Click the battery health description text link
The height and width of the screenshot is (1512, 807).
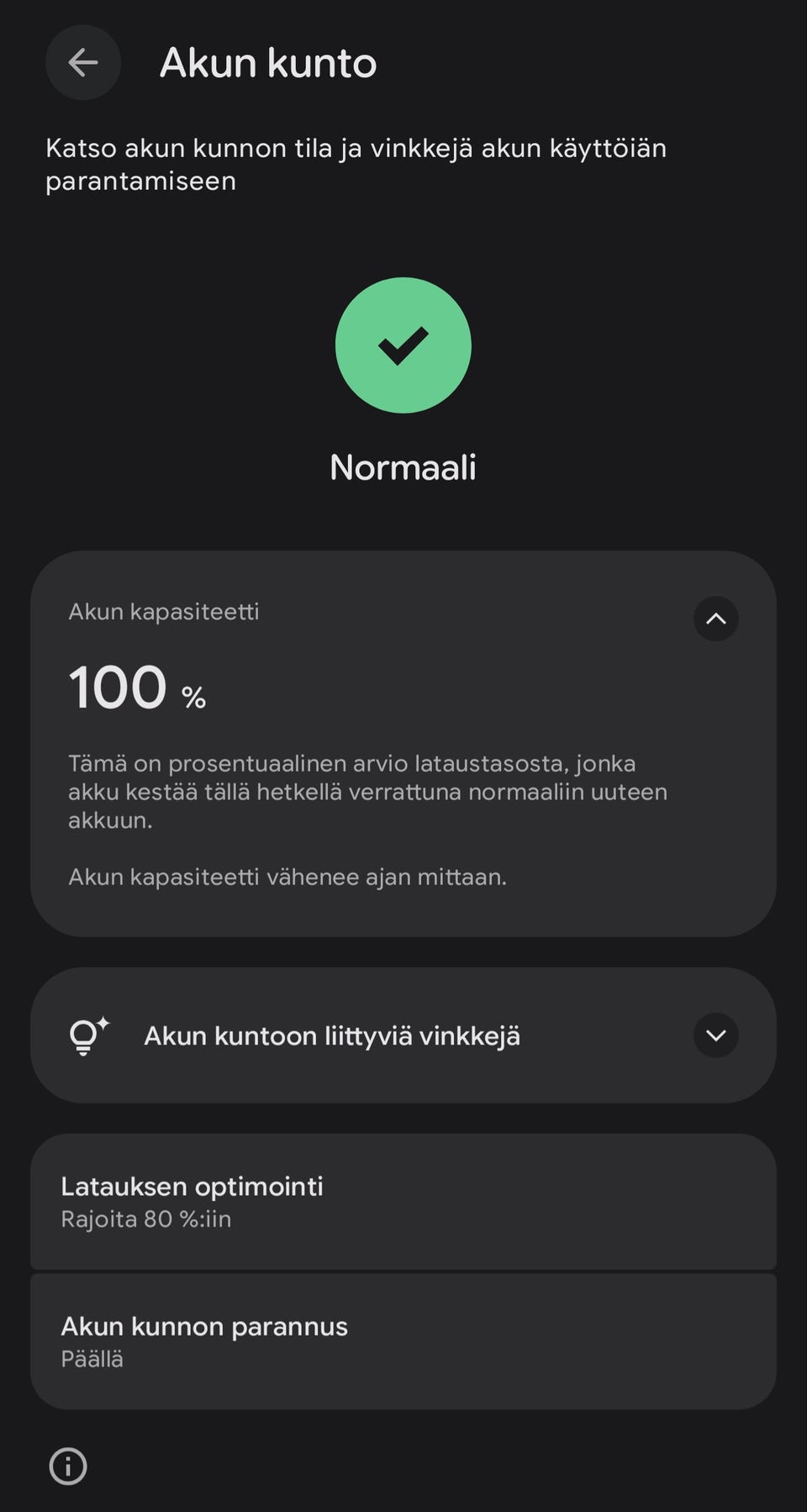point(368,792)
